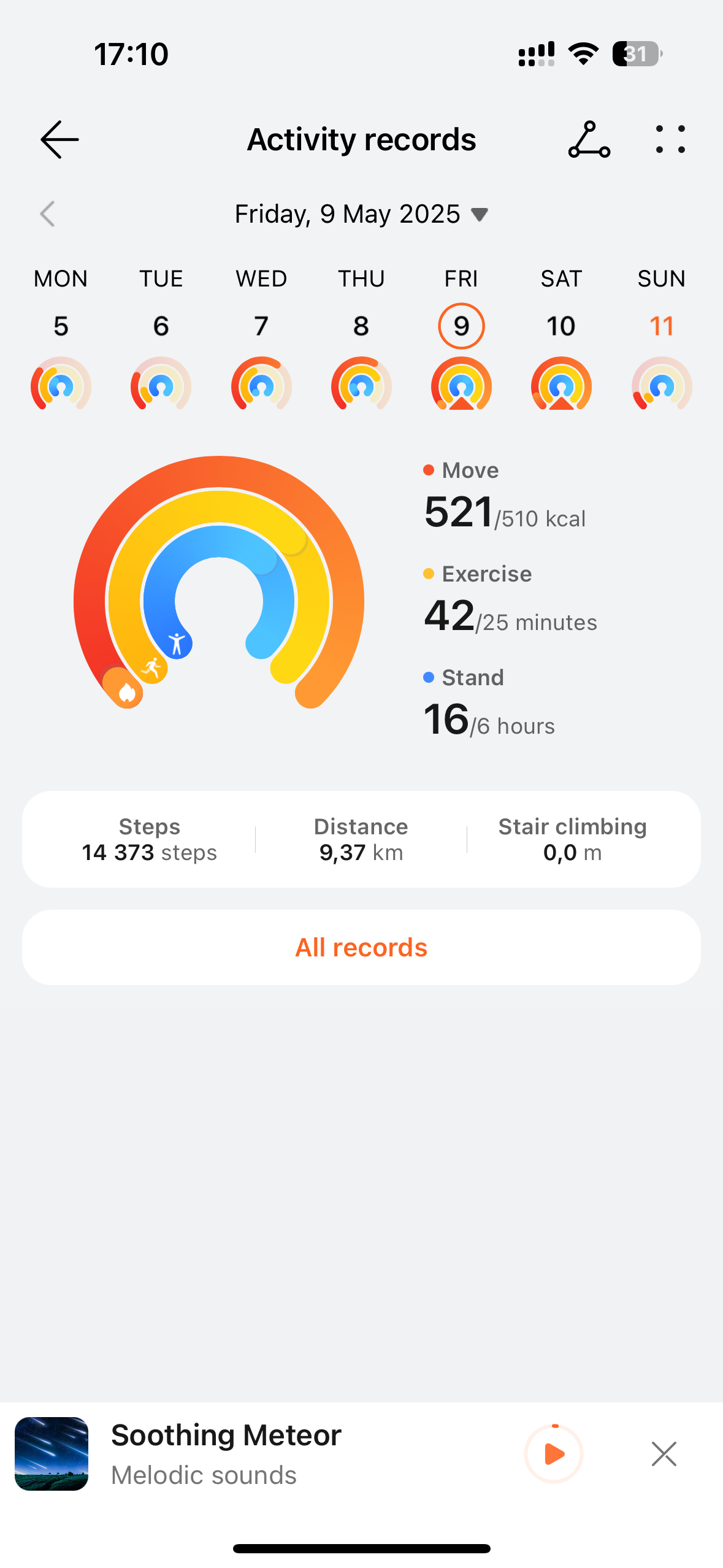Select Saturday 10 in the week strip

tap(561, 339)
